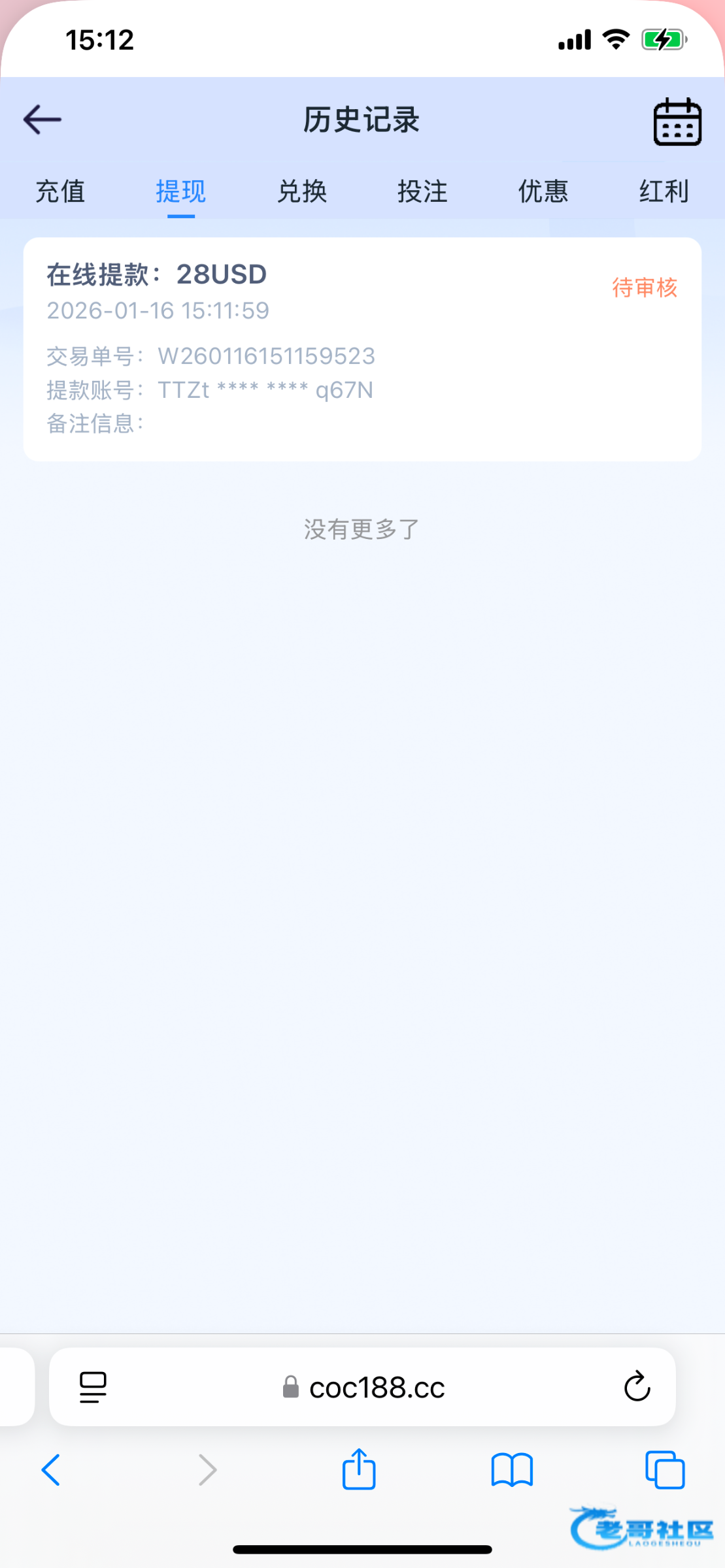Open the 28USD withdrawal record card
The image size is (725, 1568).
coord(362,349)
